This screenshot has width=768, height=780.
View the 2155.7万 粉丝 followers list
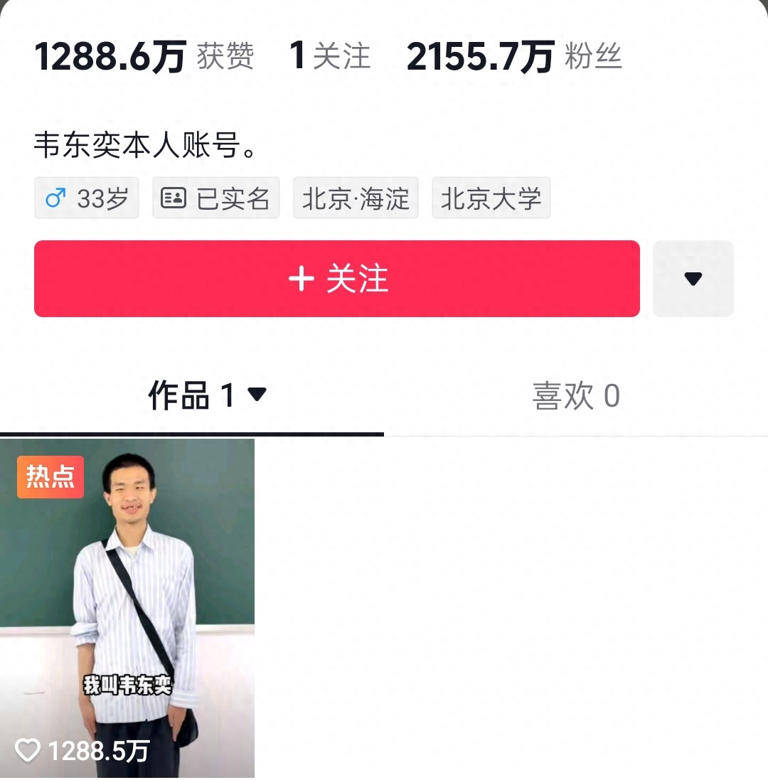513,56
